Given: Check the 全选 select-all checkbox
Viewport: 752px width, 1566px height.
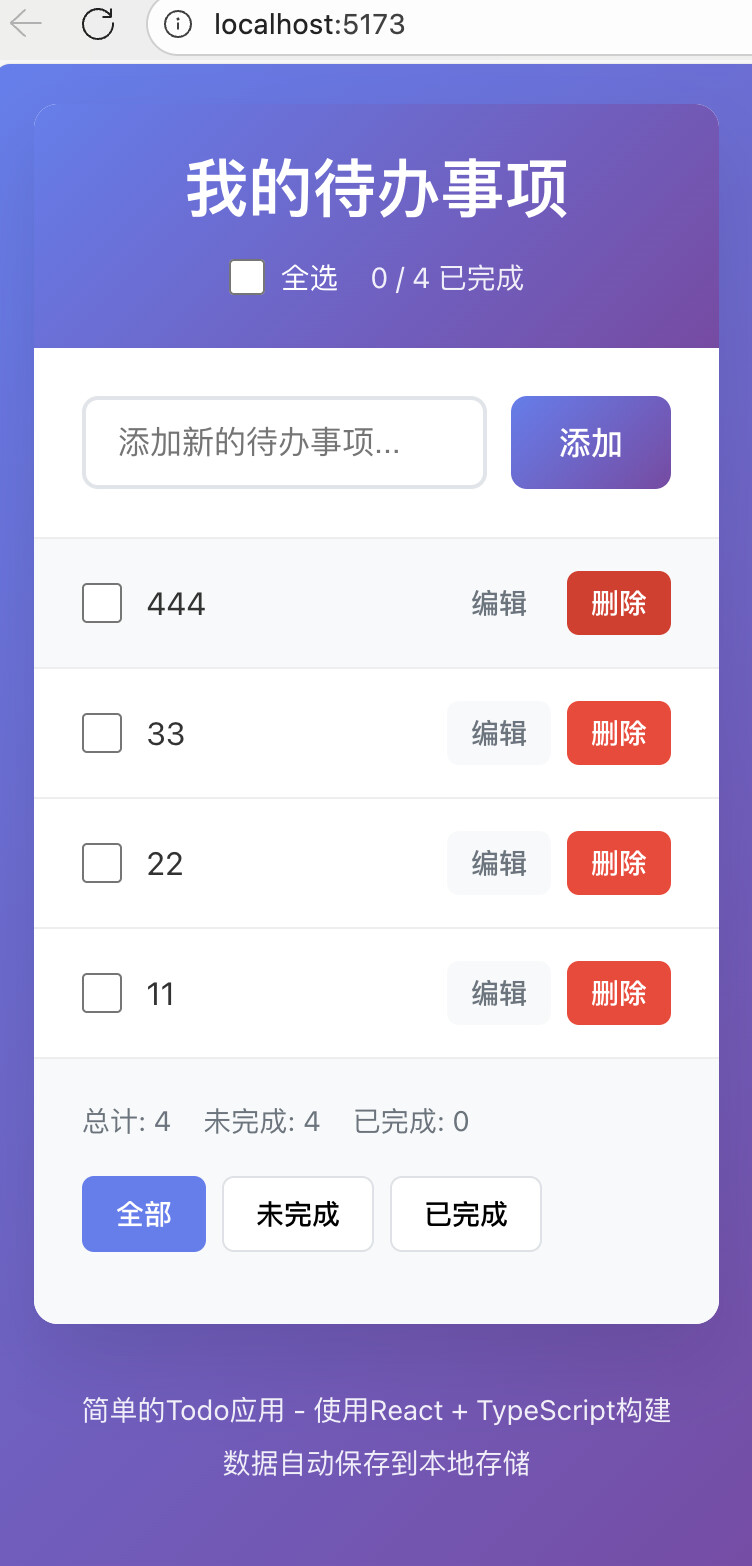Looking at the screenshot, I should (247, 277).
